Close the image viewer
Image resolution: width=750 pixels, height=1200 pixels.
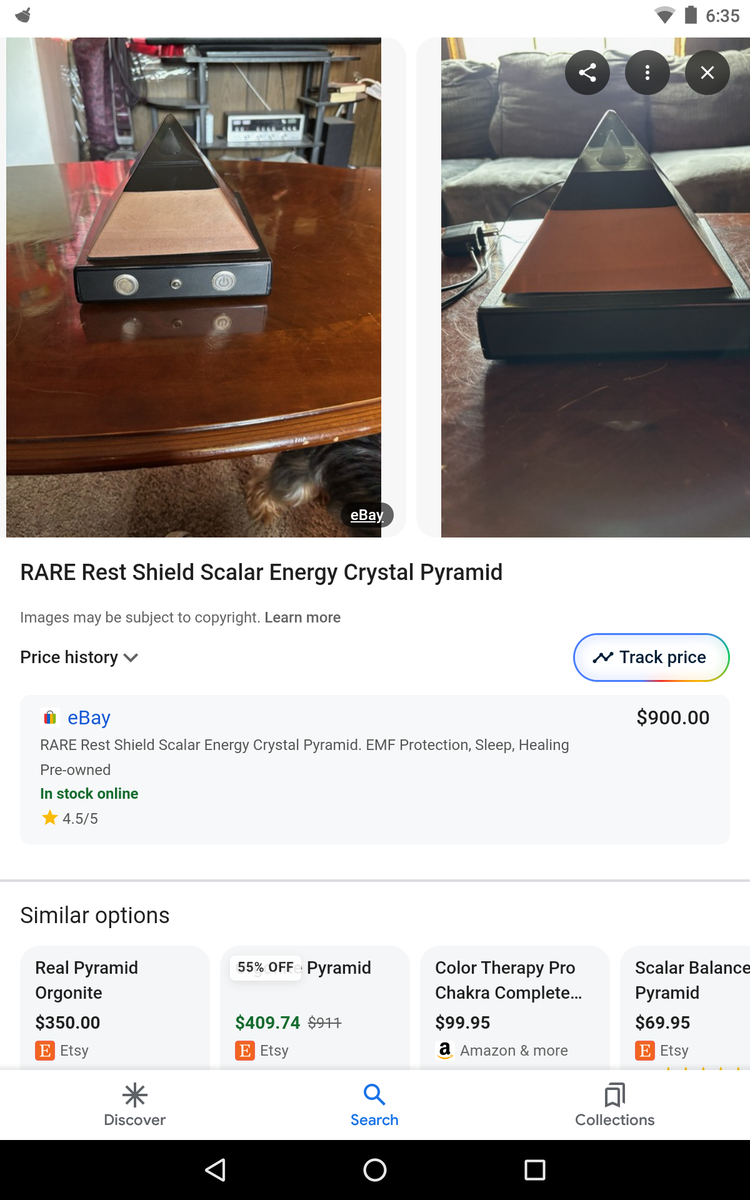point(707,73)
